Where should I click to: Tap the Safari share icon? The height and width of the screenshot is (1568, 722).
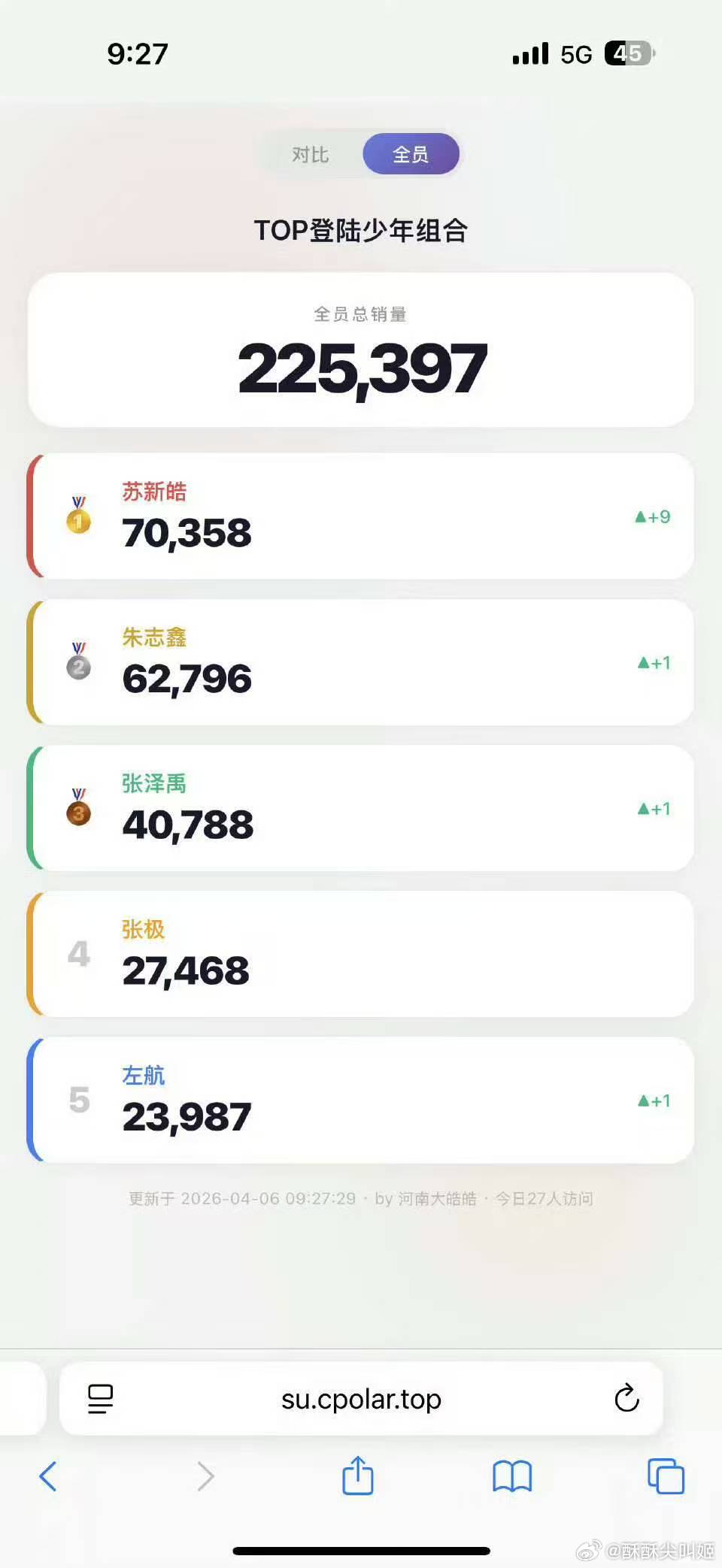(x=357, y=1476)
